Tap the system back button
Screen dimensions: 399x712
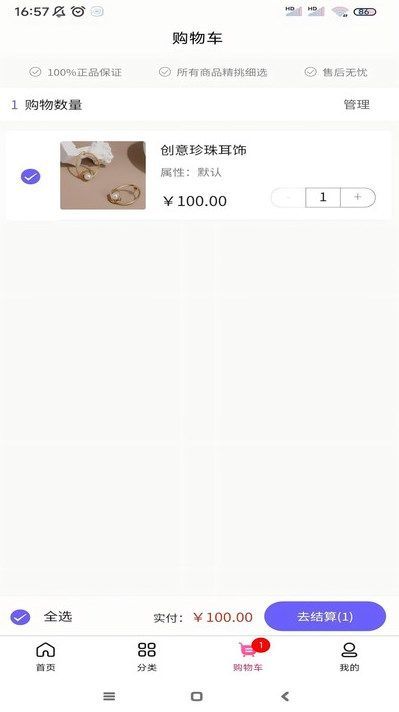coord(285,696)
